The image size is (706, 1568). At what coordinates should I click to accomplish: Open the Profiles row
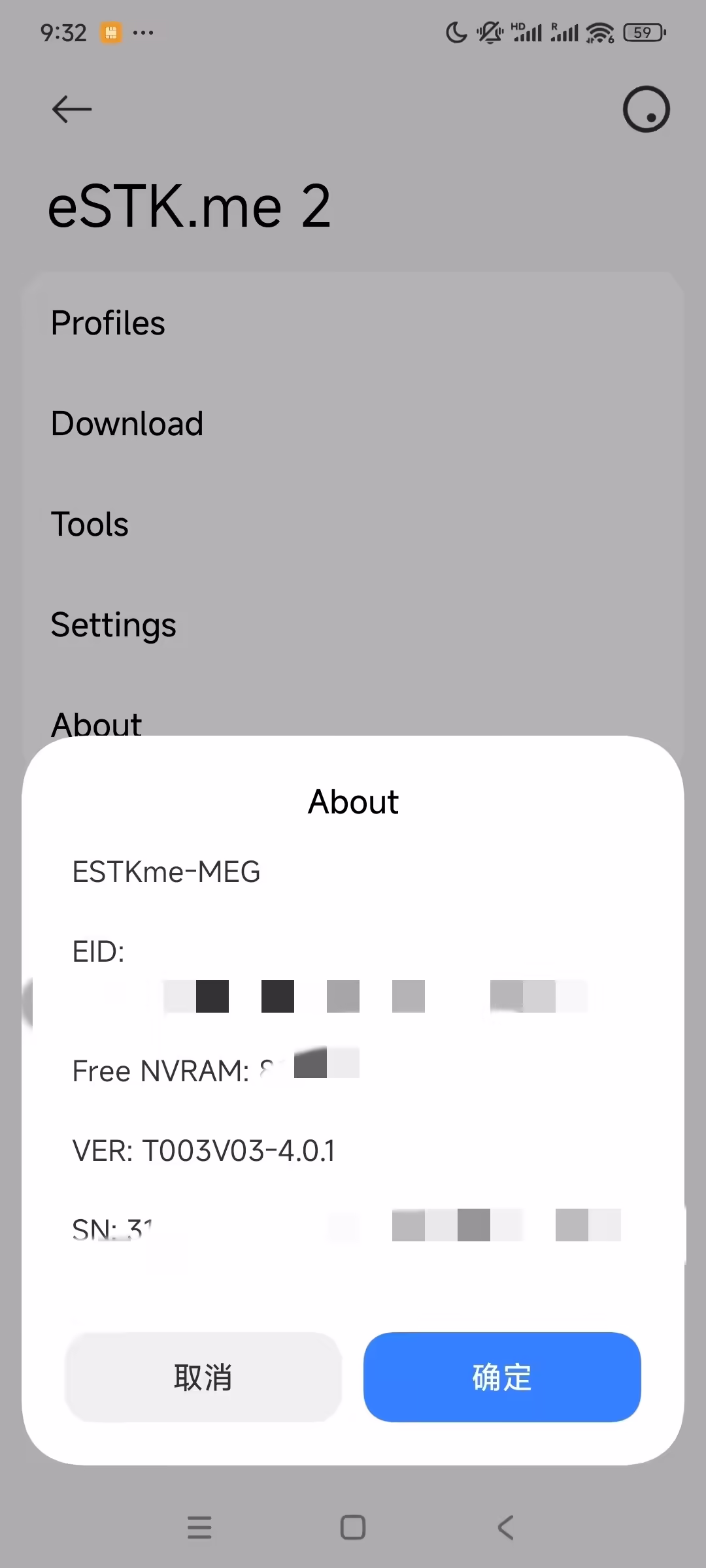click(353, 323)
